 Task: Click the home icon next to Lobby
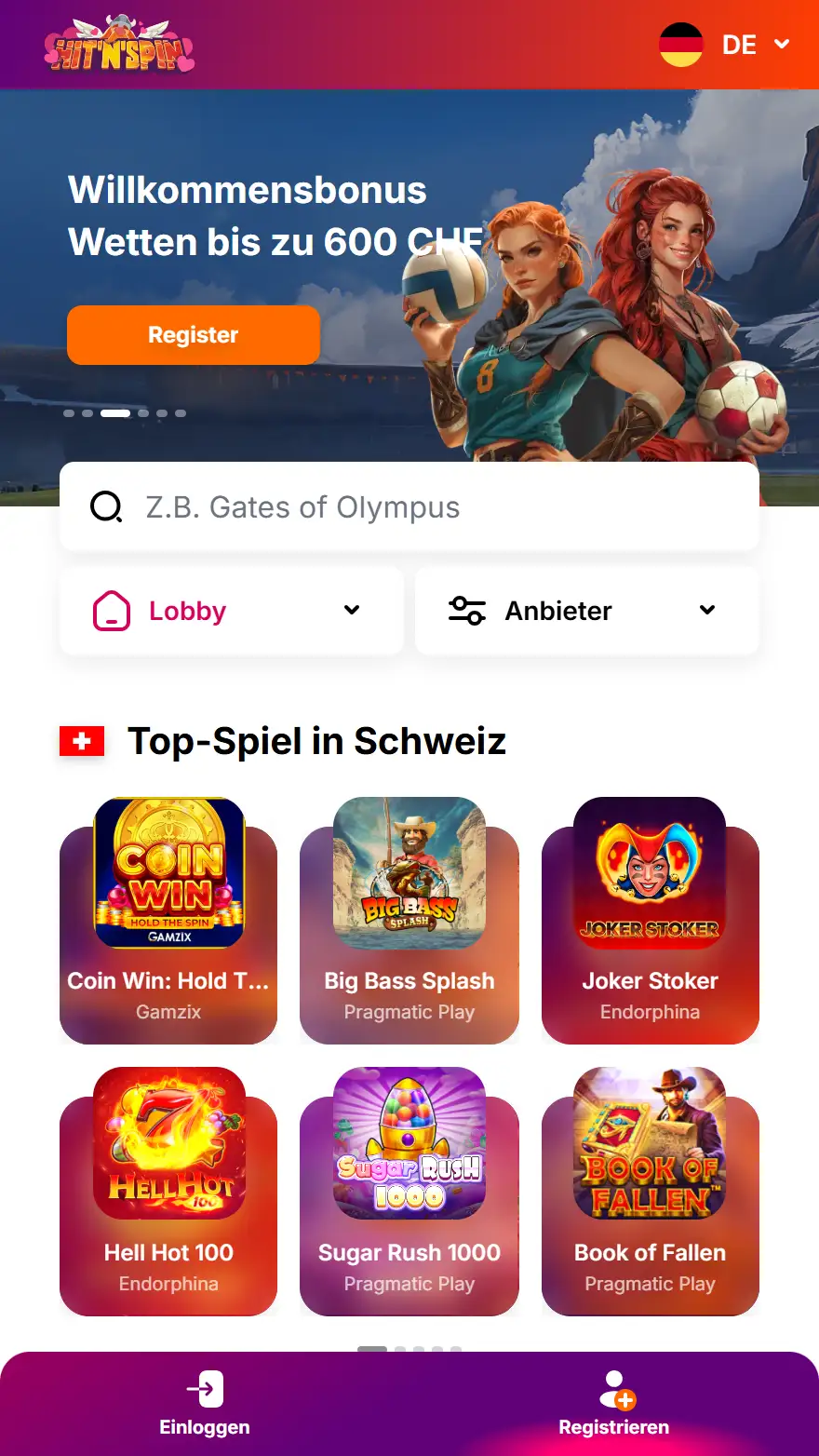pos(112,611)
